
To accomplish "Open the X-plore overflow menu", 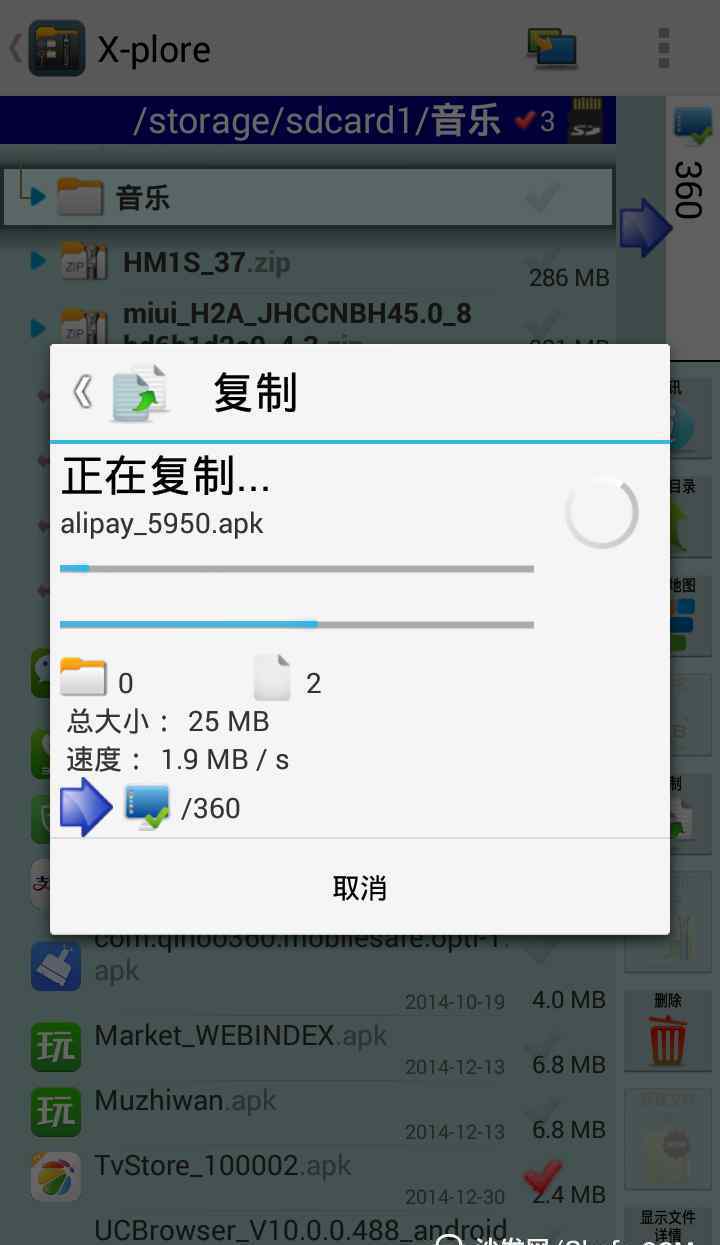I will pyautogui.click(x=664, y=47).
